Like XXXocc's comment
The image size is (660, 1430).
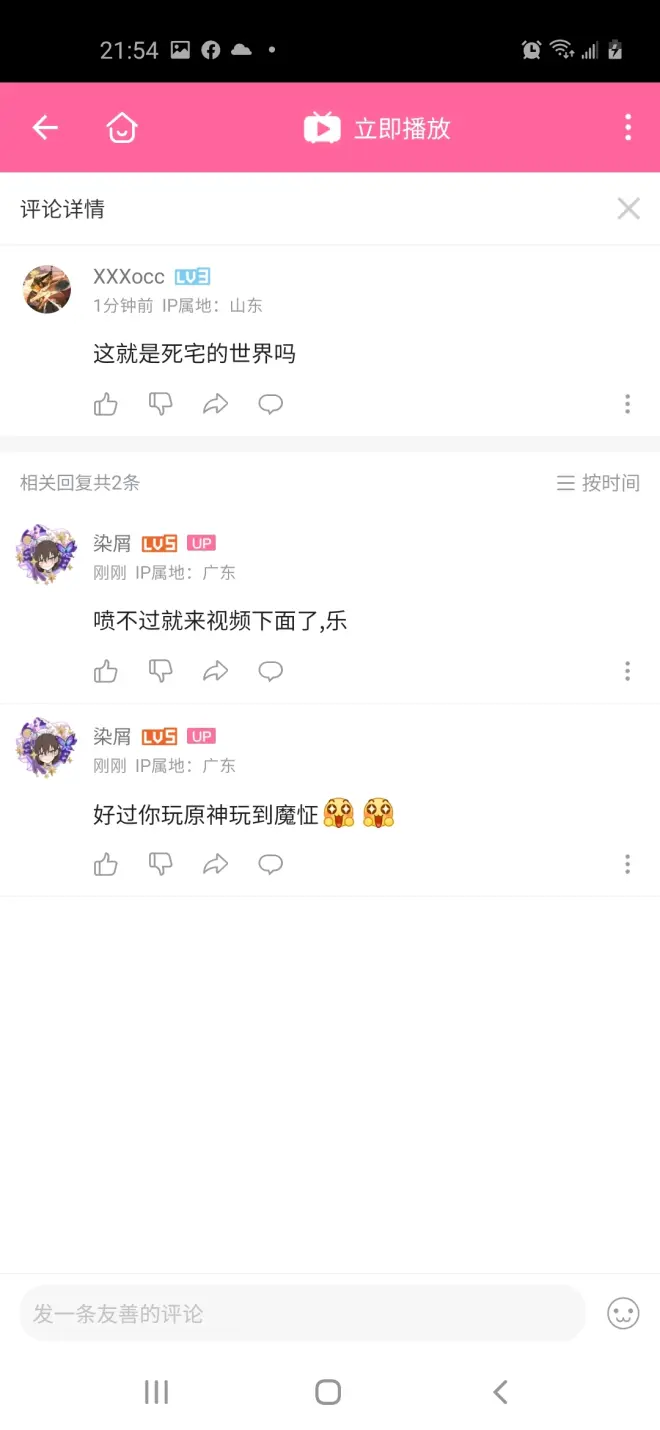106,404
